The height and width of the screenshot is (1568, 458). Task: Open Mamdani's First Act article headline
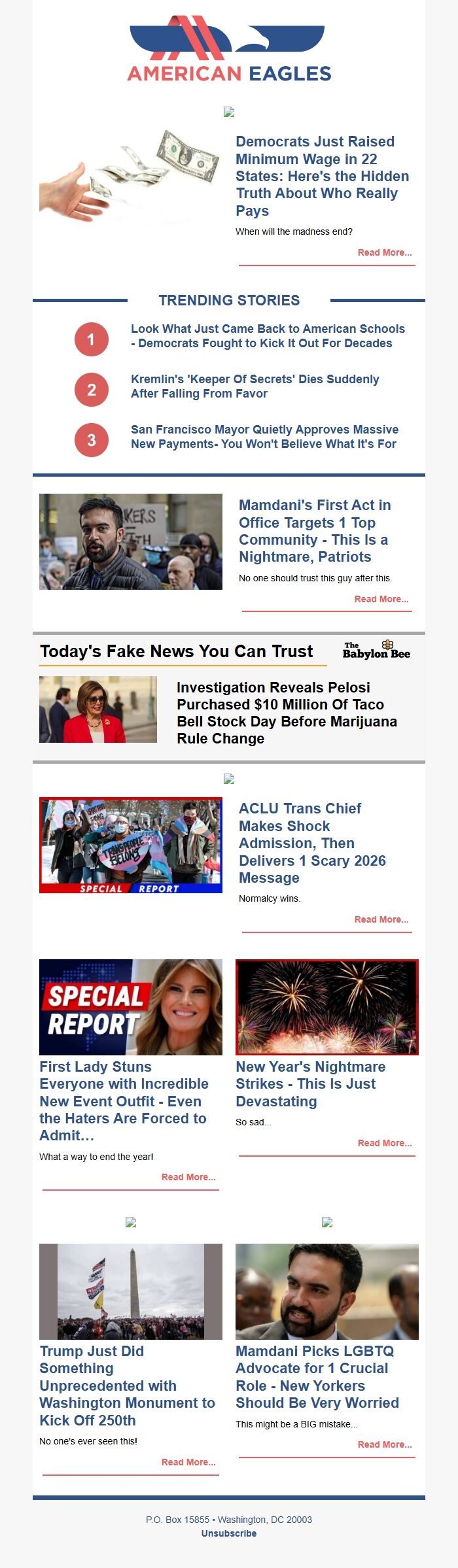click(x=315, y=530)
